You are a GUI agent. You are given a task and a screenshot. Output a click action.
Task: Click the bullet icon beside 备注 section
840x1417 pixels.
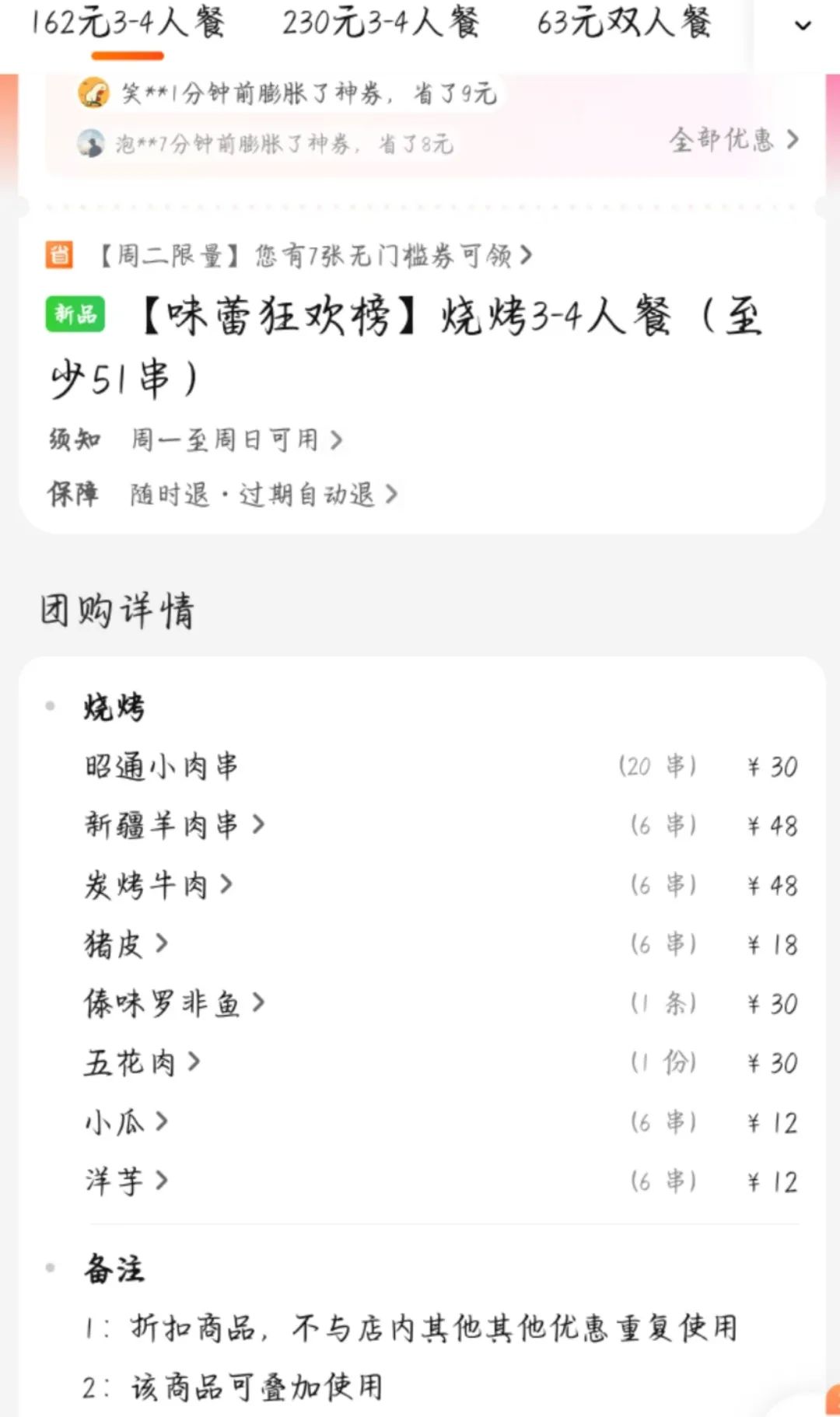51,1268
